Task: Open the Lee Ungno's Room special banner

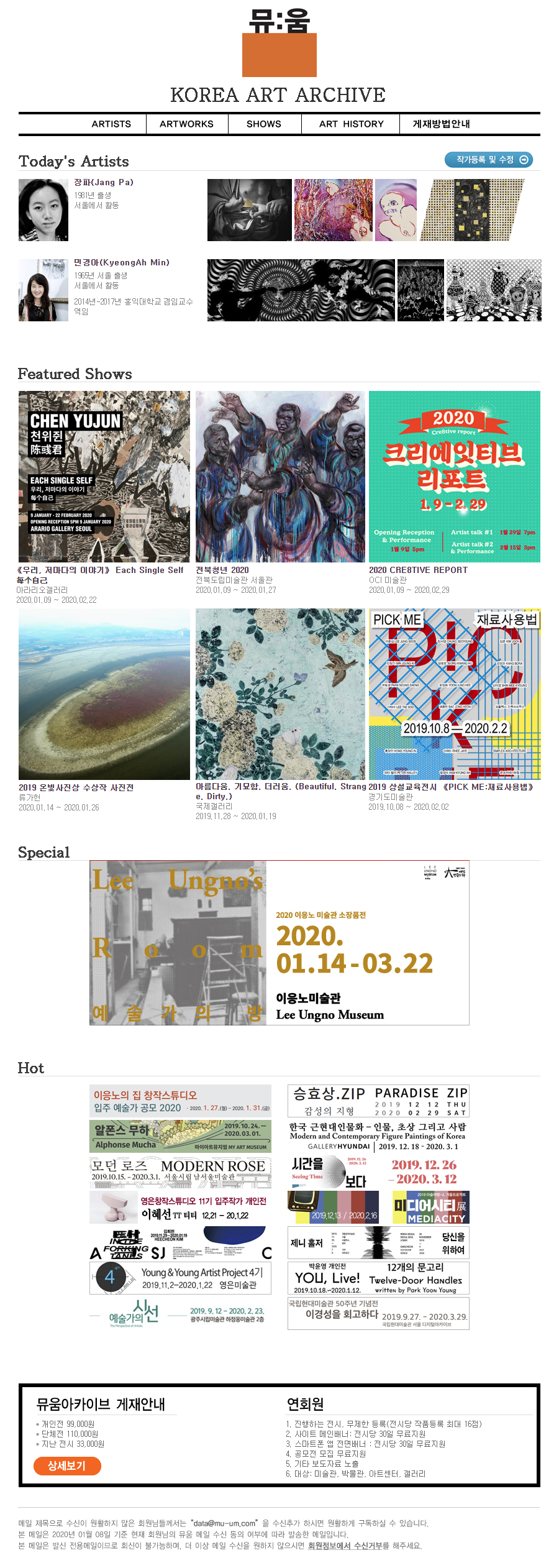Action: click(279, 942)
